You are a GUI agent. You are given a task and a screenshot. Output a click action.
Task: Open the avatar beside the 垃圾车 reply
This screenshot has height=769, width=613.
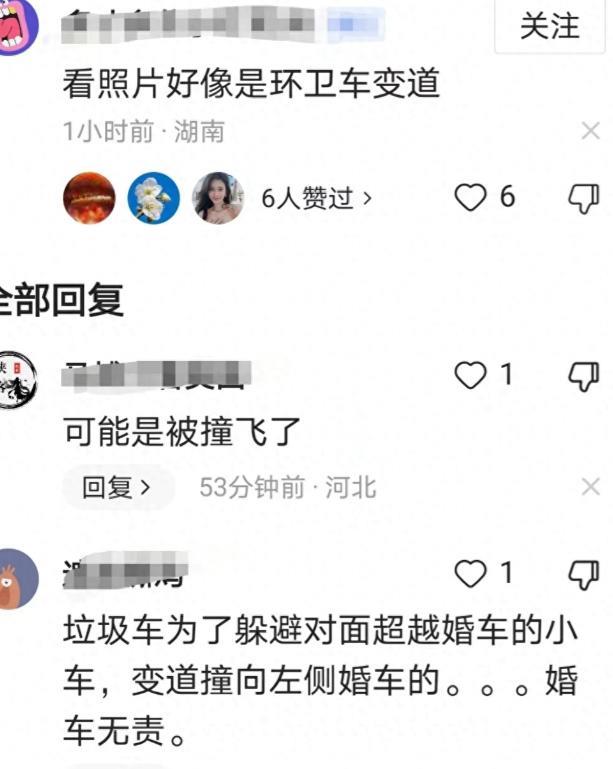(16, 578)
